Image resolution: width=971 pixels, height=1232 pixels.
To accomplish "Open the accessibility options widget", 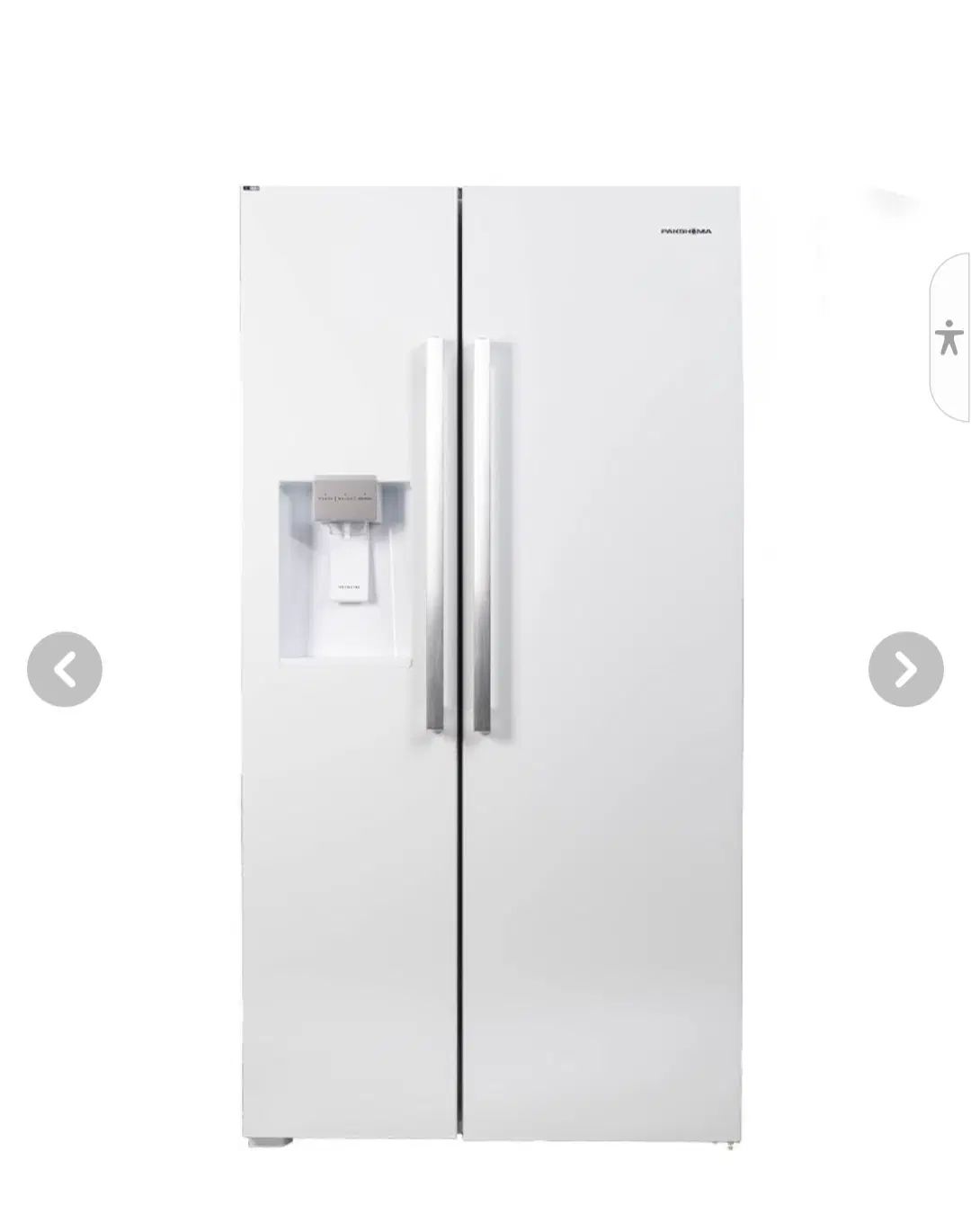I will tap(949, 337).
